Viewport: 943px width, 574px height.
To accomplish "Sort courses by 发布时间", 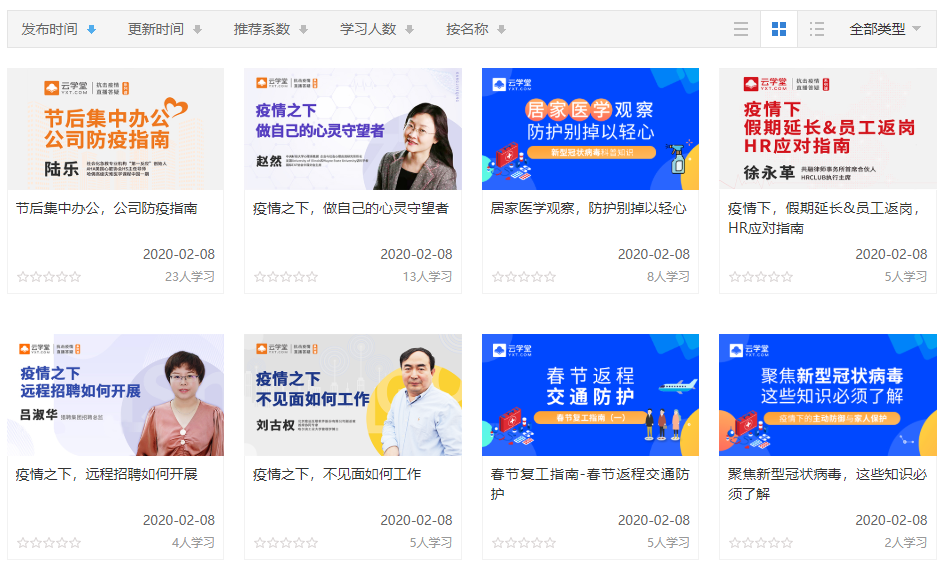I will [58, 30].
